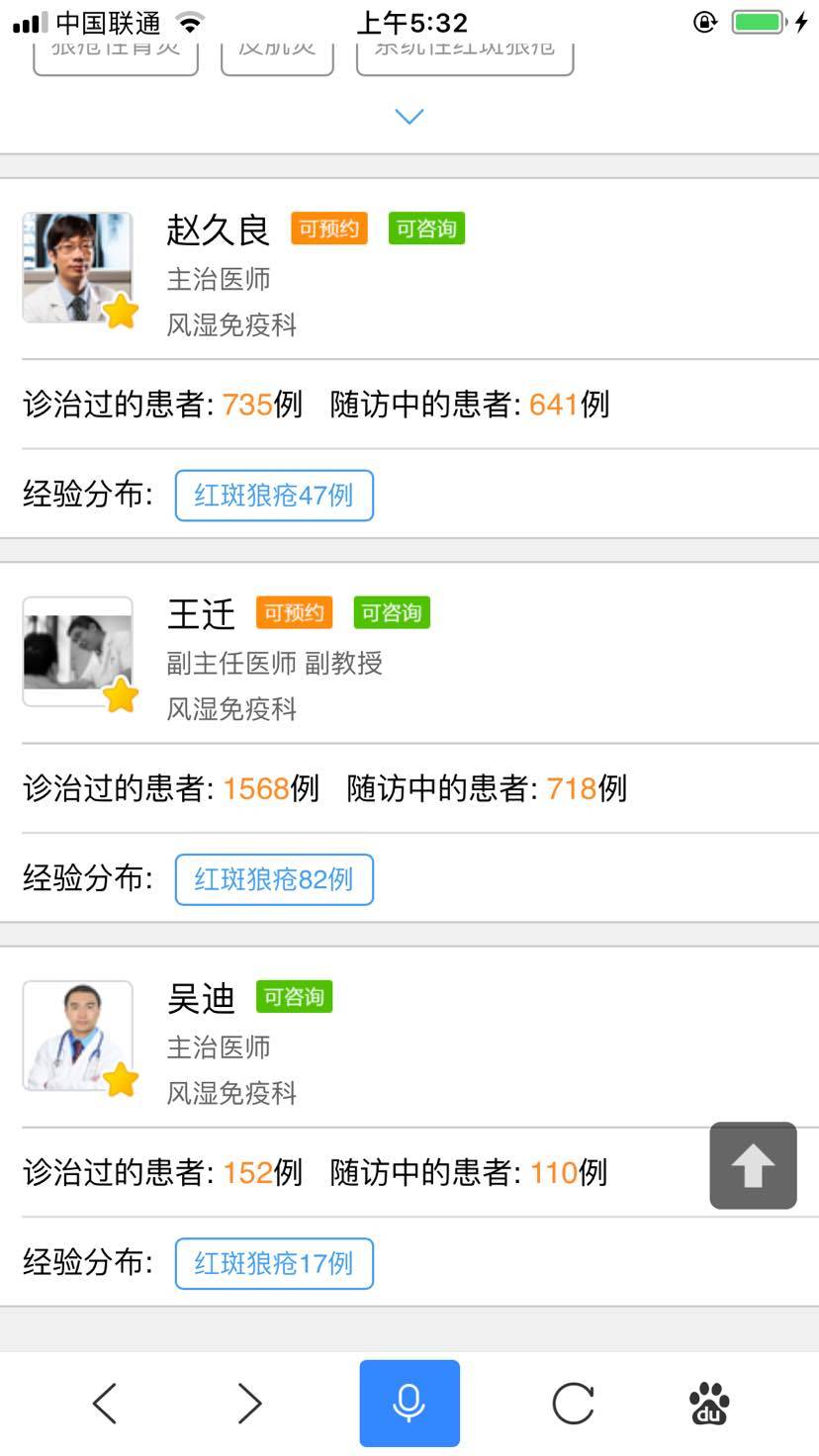Open the Baidu home paw icon
This screenshot has height=1456, width=819.
point(708,1403)
